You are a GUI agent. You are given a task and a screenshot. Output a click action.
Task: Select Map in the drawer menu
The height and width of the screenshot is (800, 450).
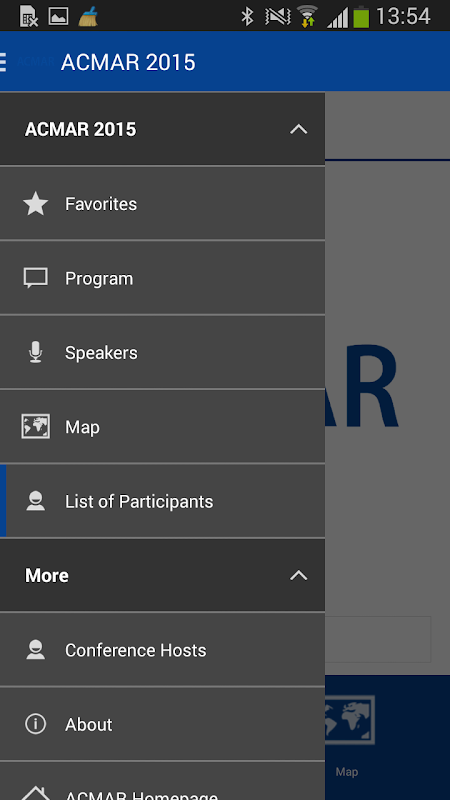click(x=162, y=427)
